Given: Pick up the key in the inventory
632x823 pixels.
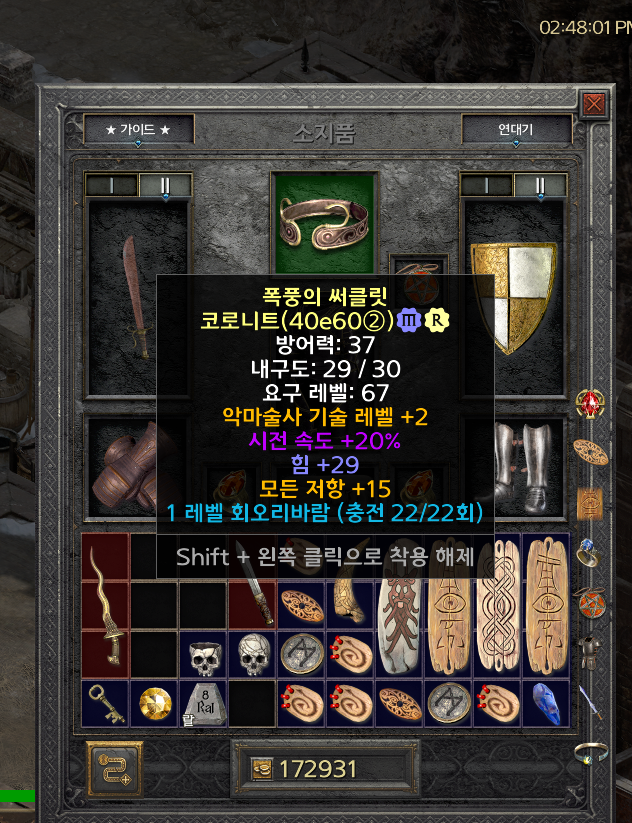Looking at the screenshot, I should point(105,703).
